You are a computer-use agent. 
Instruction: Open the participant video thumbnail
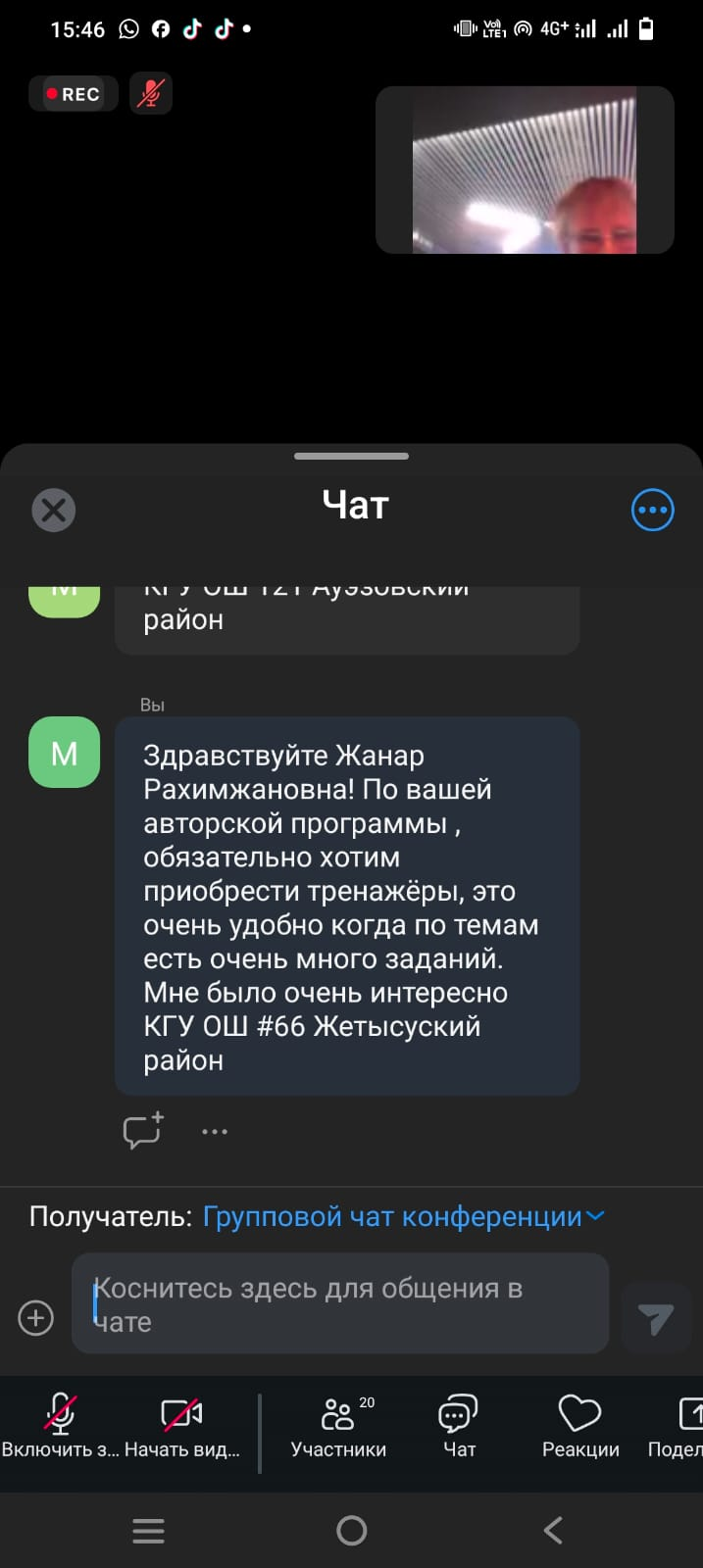pyautogui.click(x=525, y=170)
